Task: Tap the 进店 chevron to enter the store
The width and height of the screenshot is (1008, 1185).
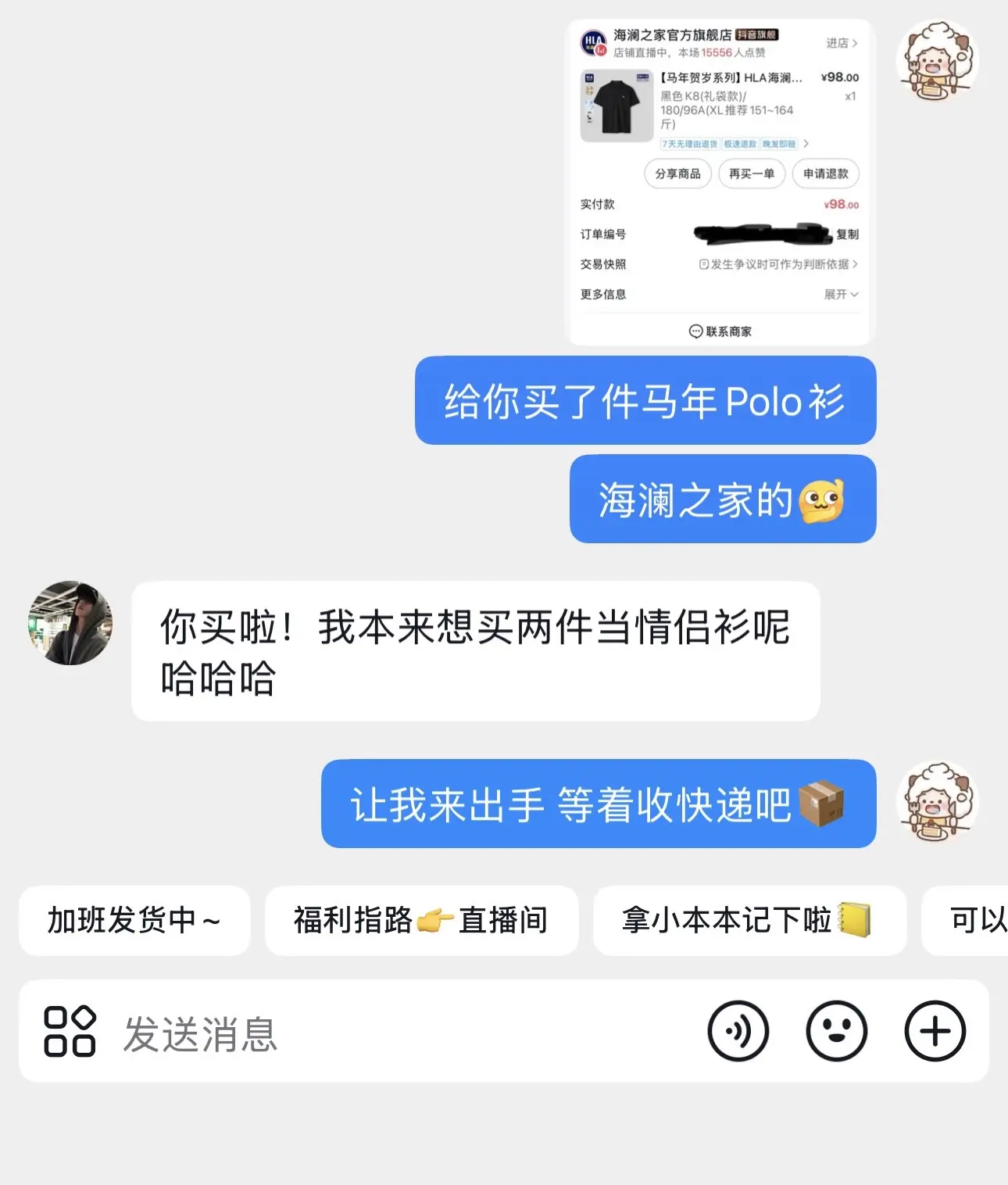Action: click(x=843, y=44)
